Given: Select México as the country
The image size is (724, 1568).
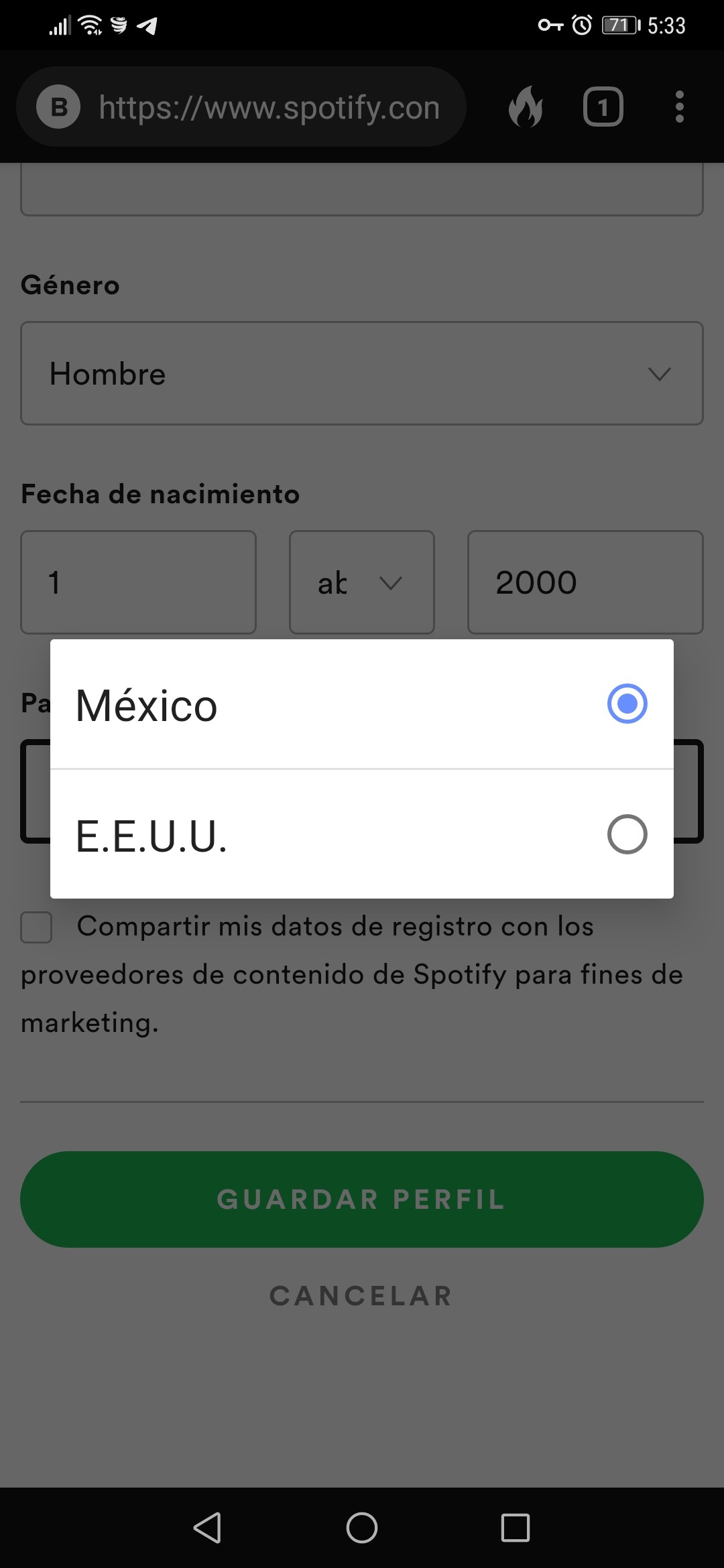Looking at the screenshot, I should pos(361,704).
